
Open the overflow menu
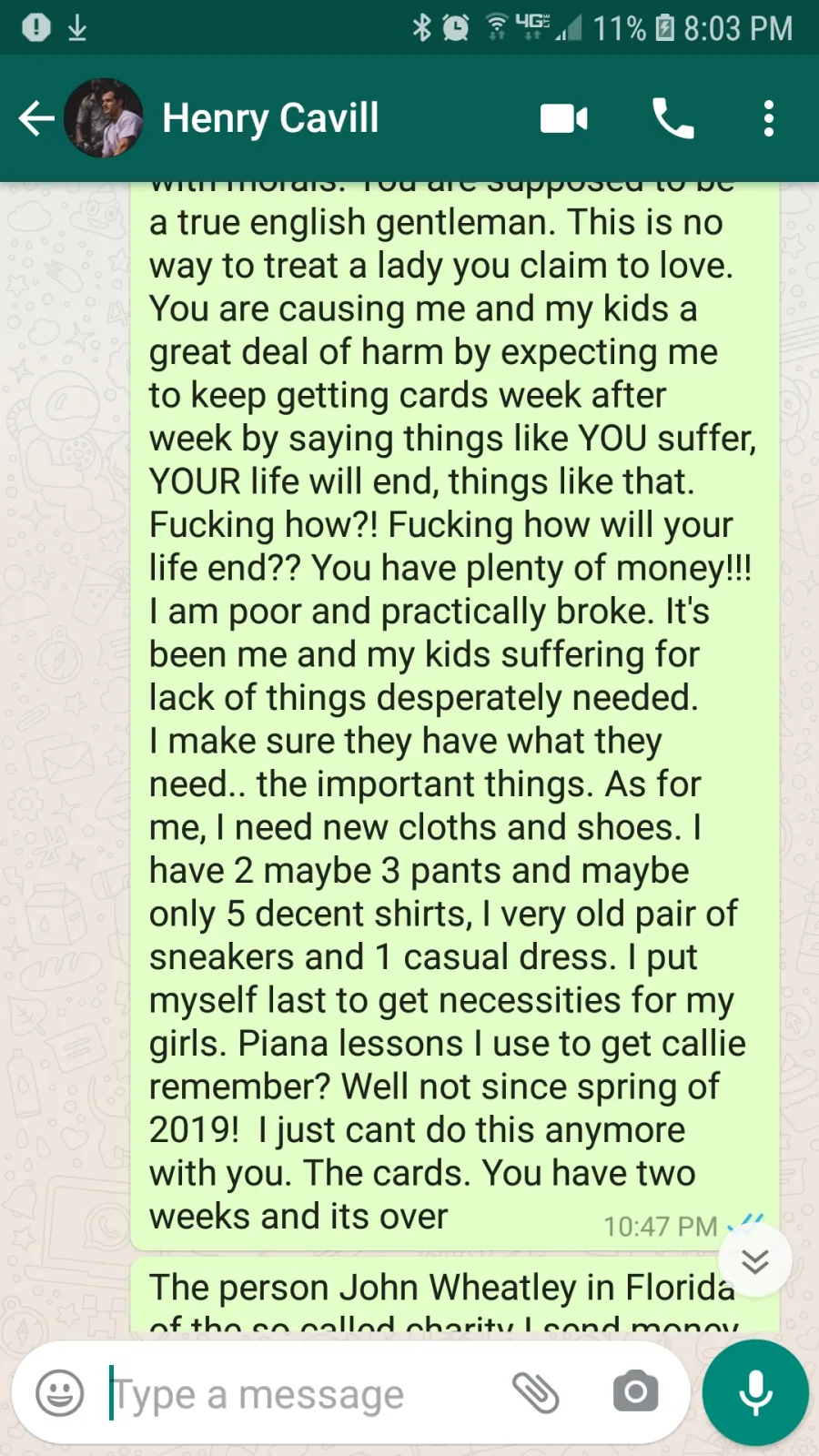pos(769,118)
